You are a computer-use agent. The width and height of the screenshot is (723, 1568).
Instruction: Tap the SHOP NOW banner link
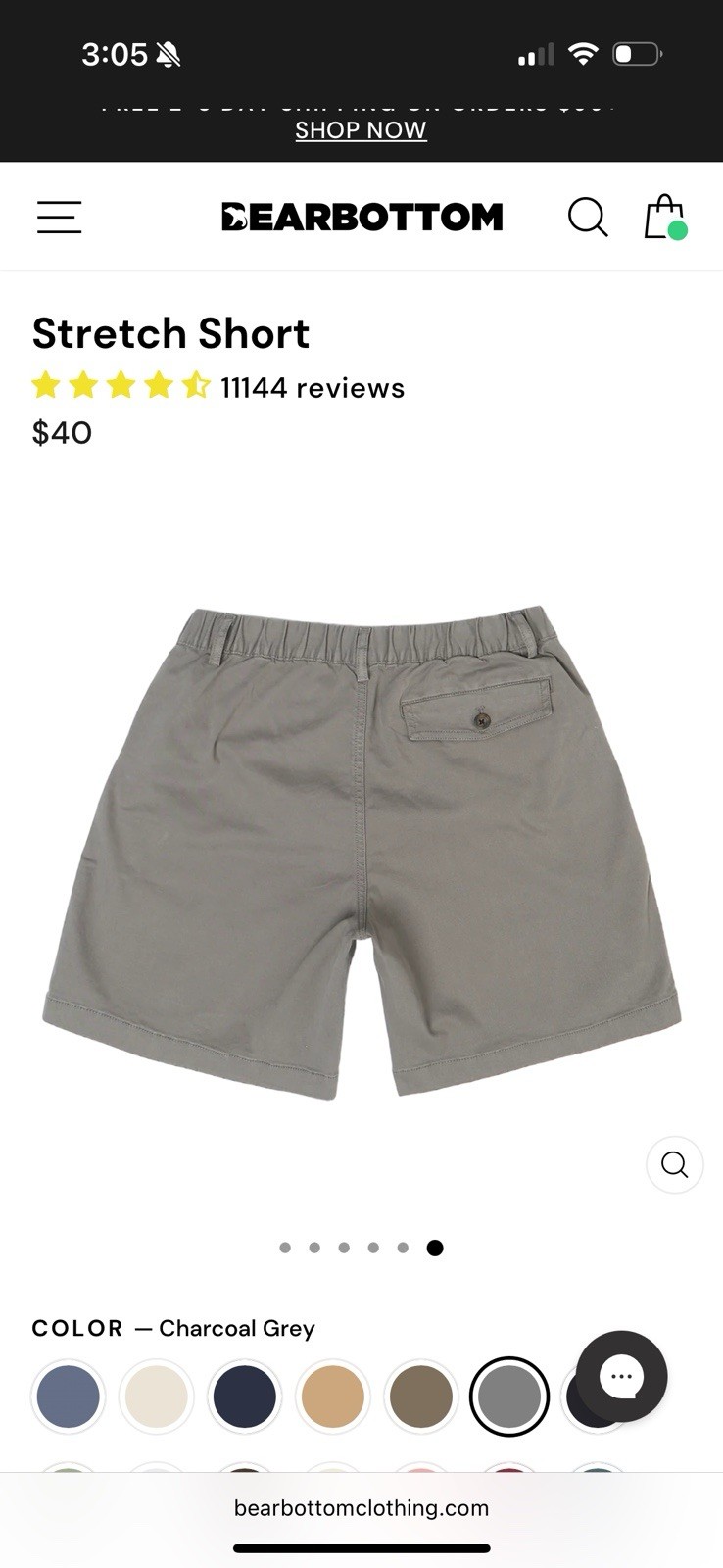click(x=361, y=130)
